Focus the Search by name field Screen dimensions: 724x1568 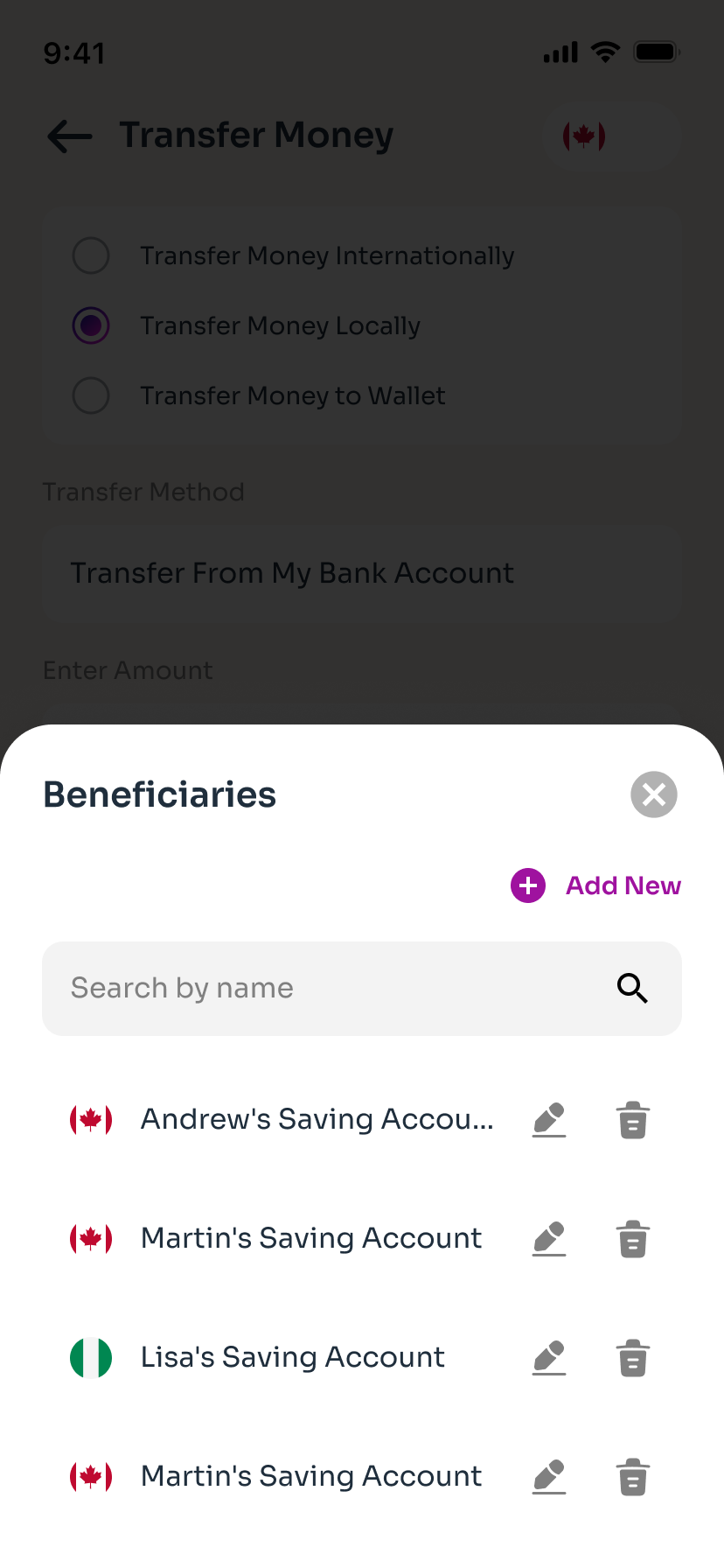[332, 989]
